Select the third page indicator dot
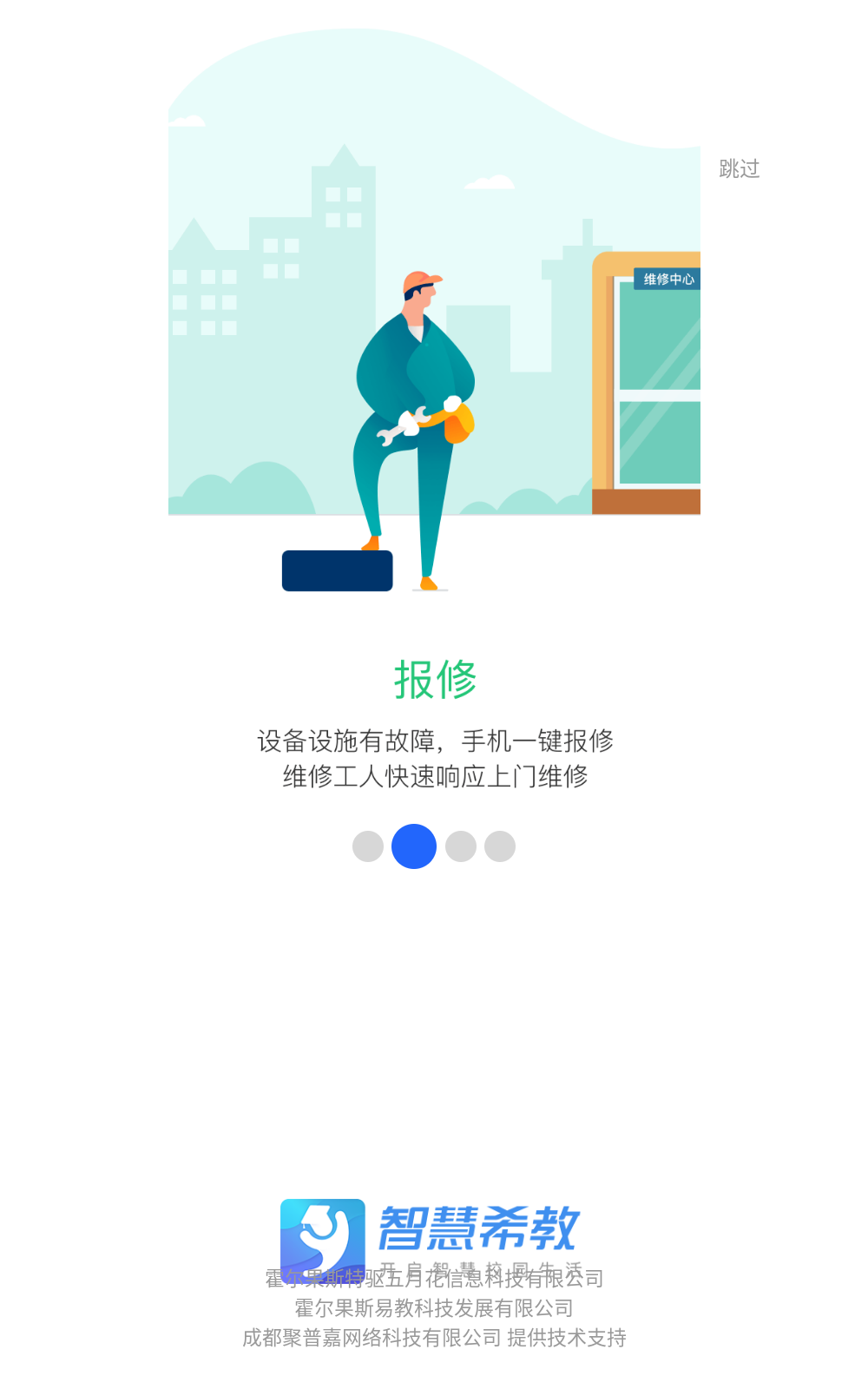868x1389 pixels. tap(461, 846)
